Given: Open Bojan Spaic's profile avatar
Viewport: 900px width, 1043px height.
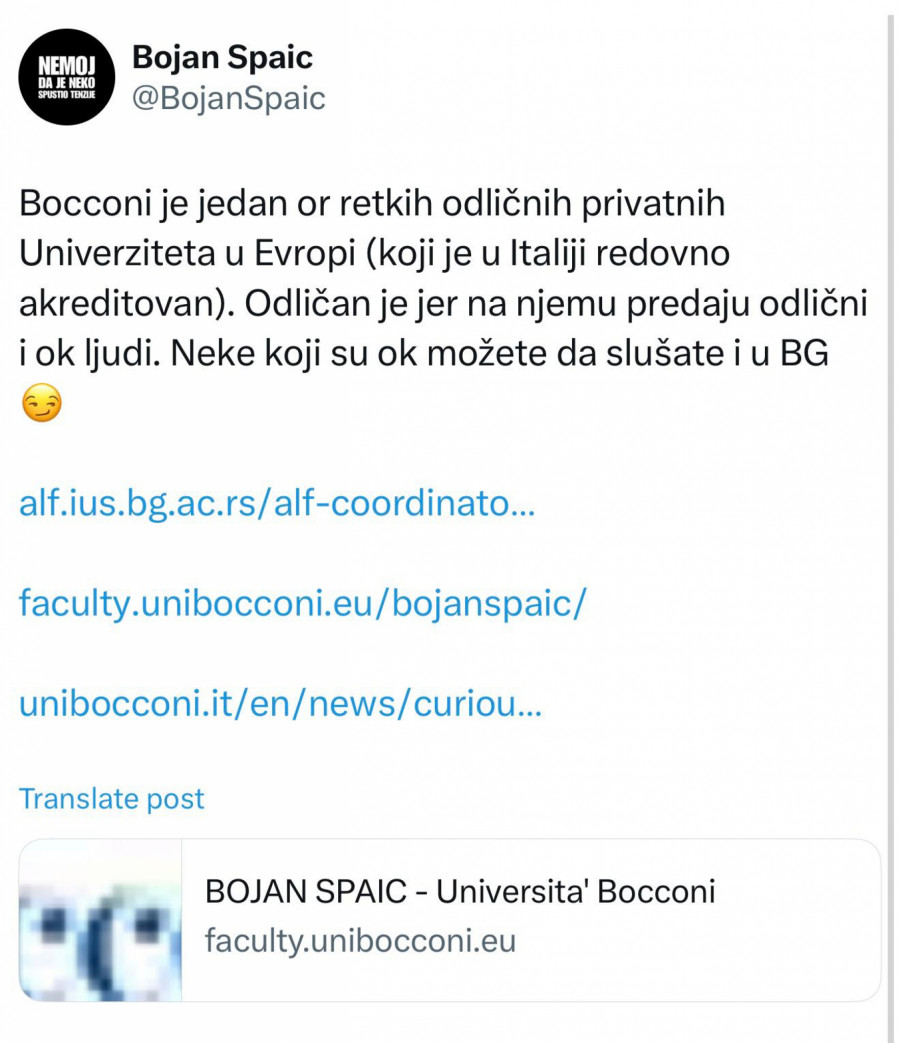Looking at the screenshot, I should 68,76.
